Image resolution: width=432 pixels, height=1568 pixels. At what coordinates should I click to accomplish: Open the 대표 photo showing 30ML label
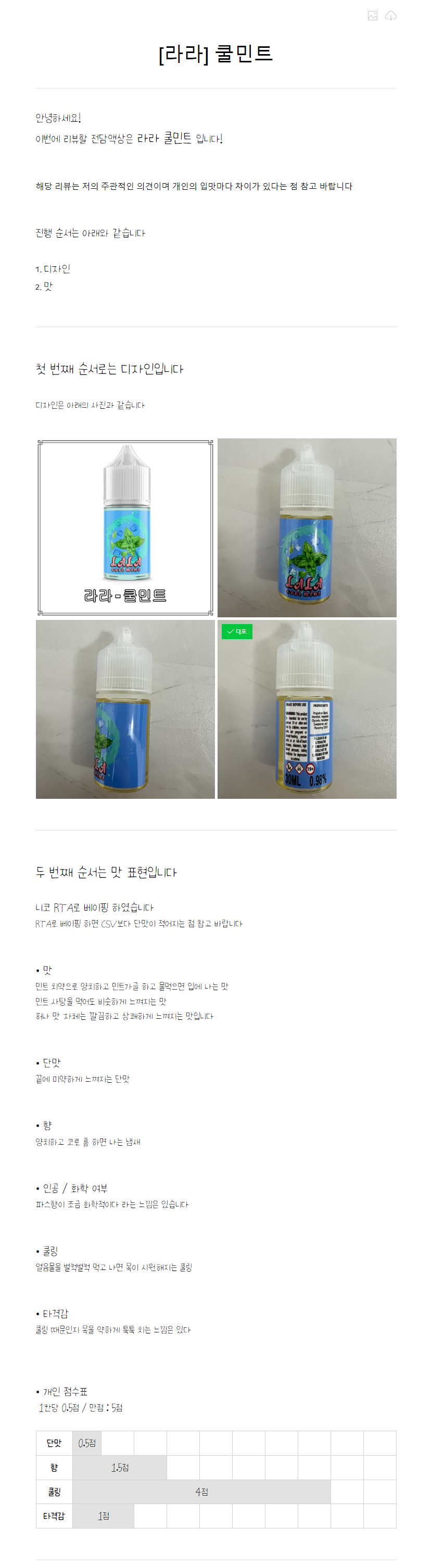click(307, 708)
